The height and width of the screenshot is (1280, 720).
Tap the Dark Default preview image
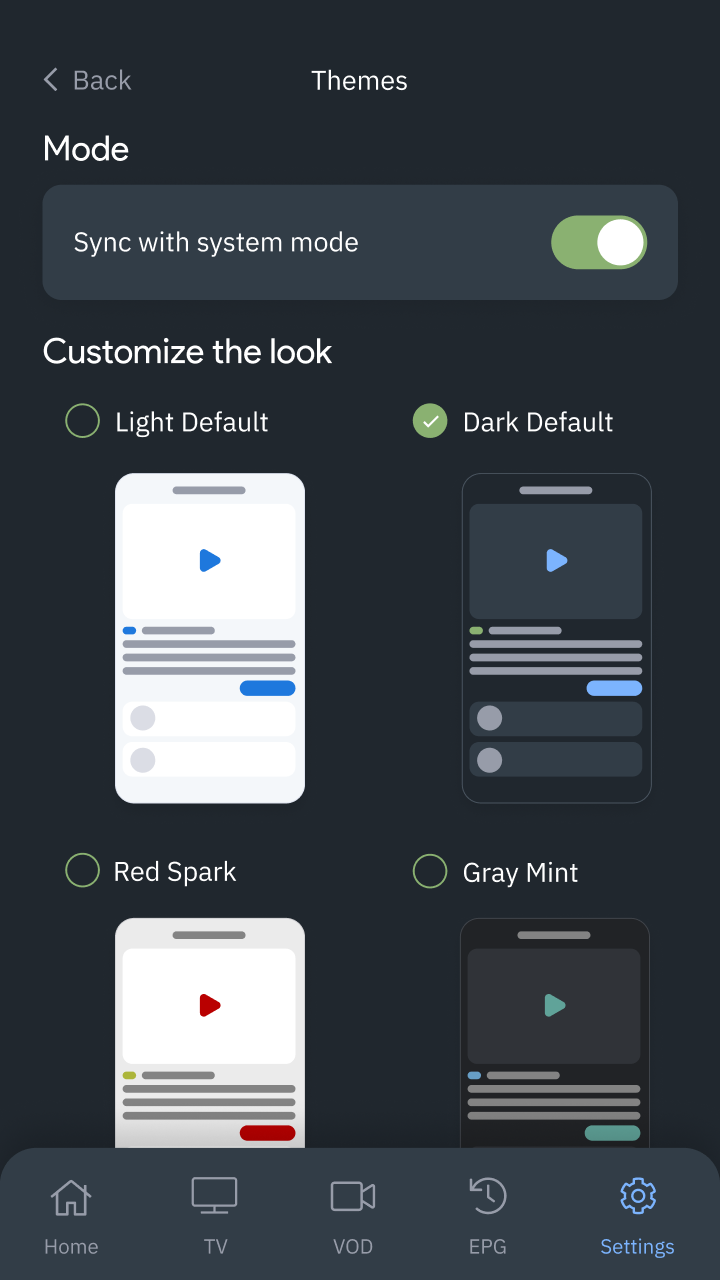click(x=556, y=638)
